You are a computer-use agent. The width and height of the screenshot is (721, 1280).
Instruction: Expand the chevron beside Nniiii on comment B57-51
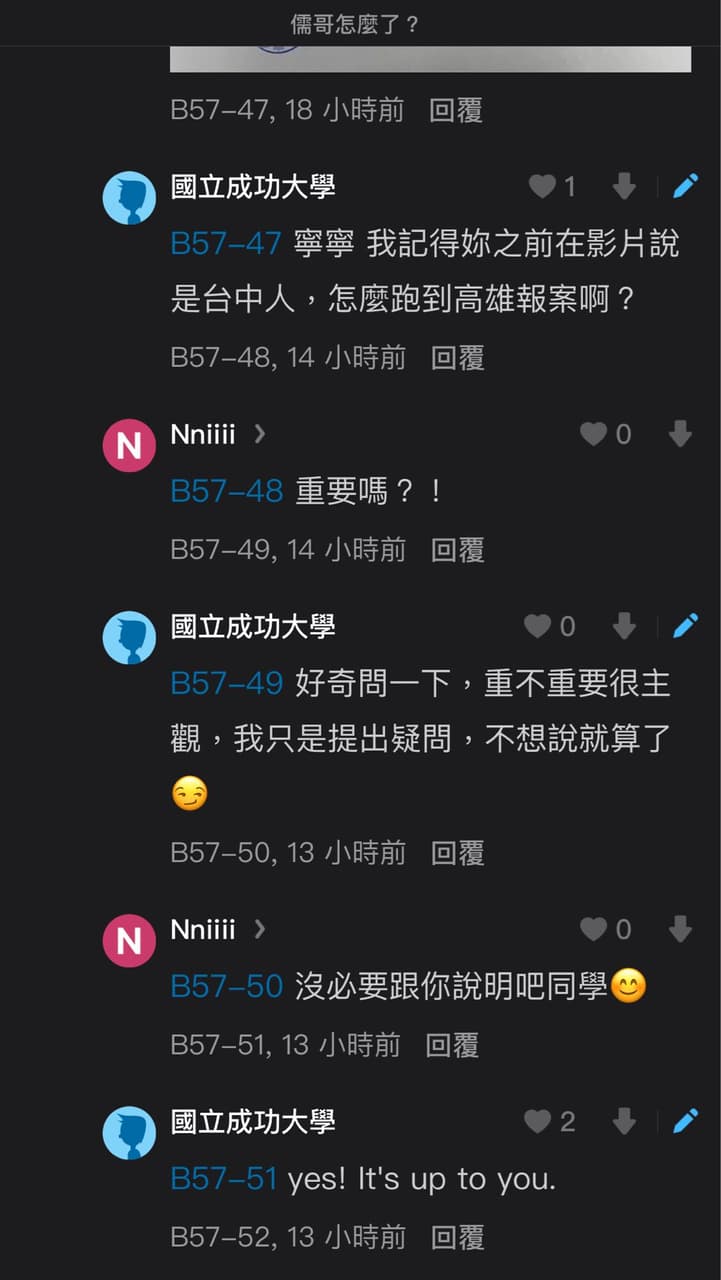coord(258,929)
